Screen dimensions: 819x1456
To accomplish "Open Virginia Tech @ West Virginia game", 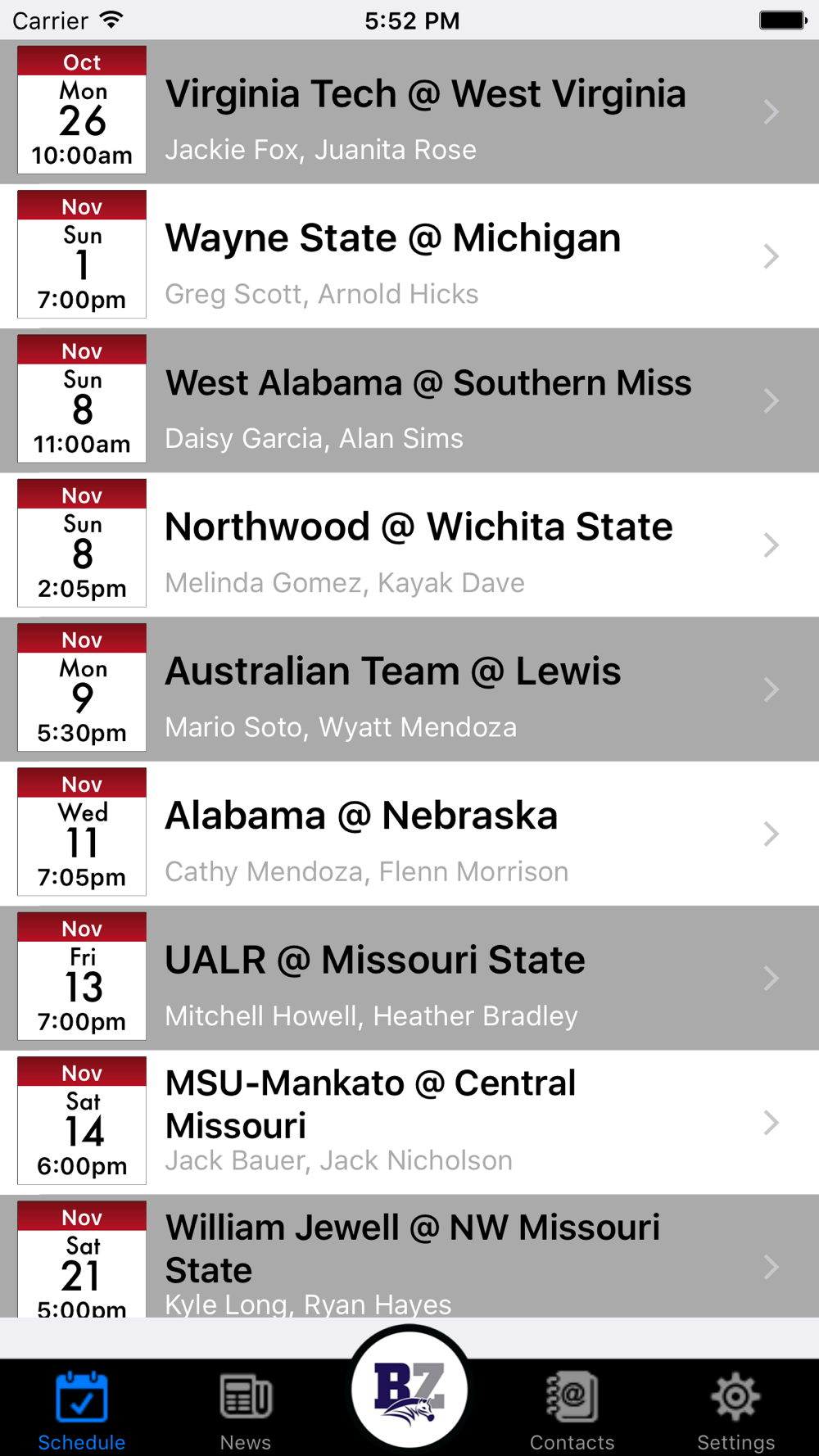I will 409,111.
